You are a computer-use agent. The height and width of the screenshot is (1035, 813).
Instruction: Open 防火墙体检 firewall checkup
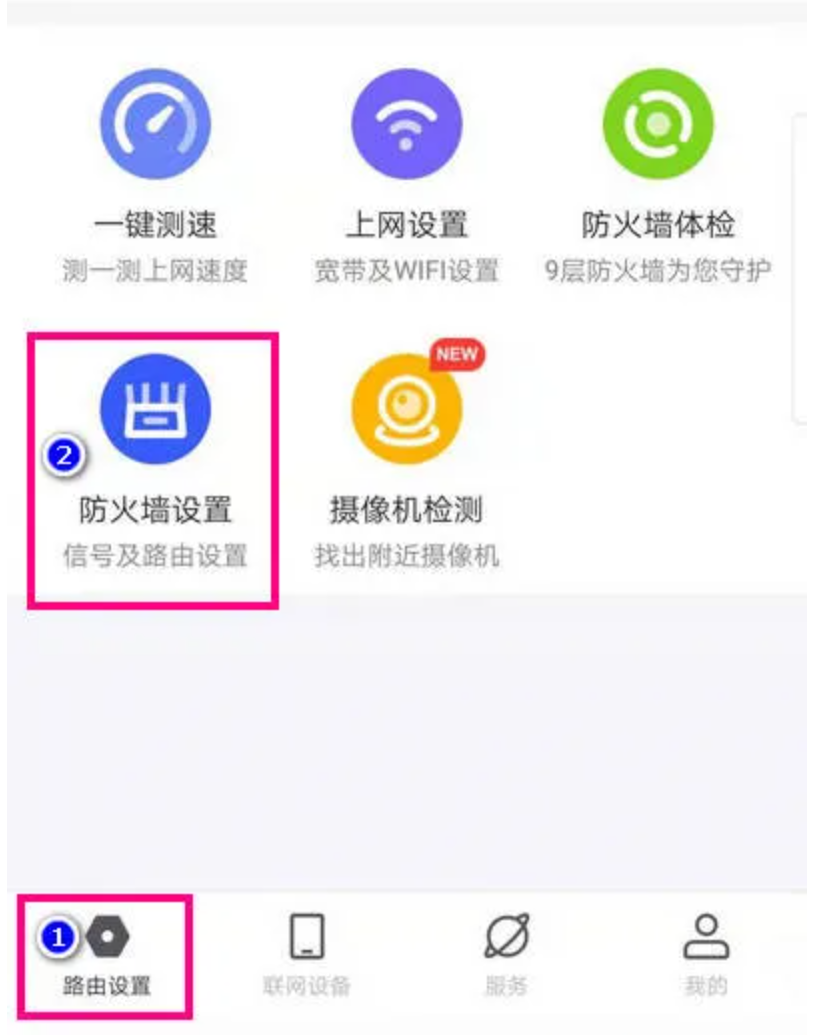click(657, 124)
